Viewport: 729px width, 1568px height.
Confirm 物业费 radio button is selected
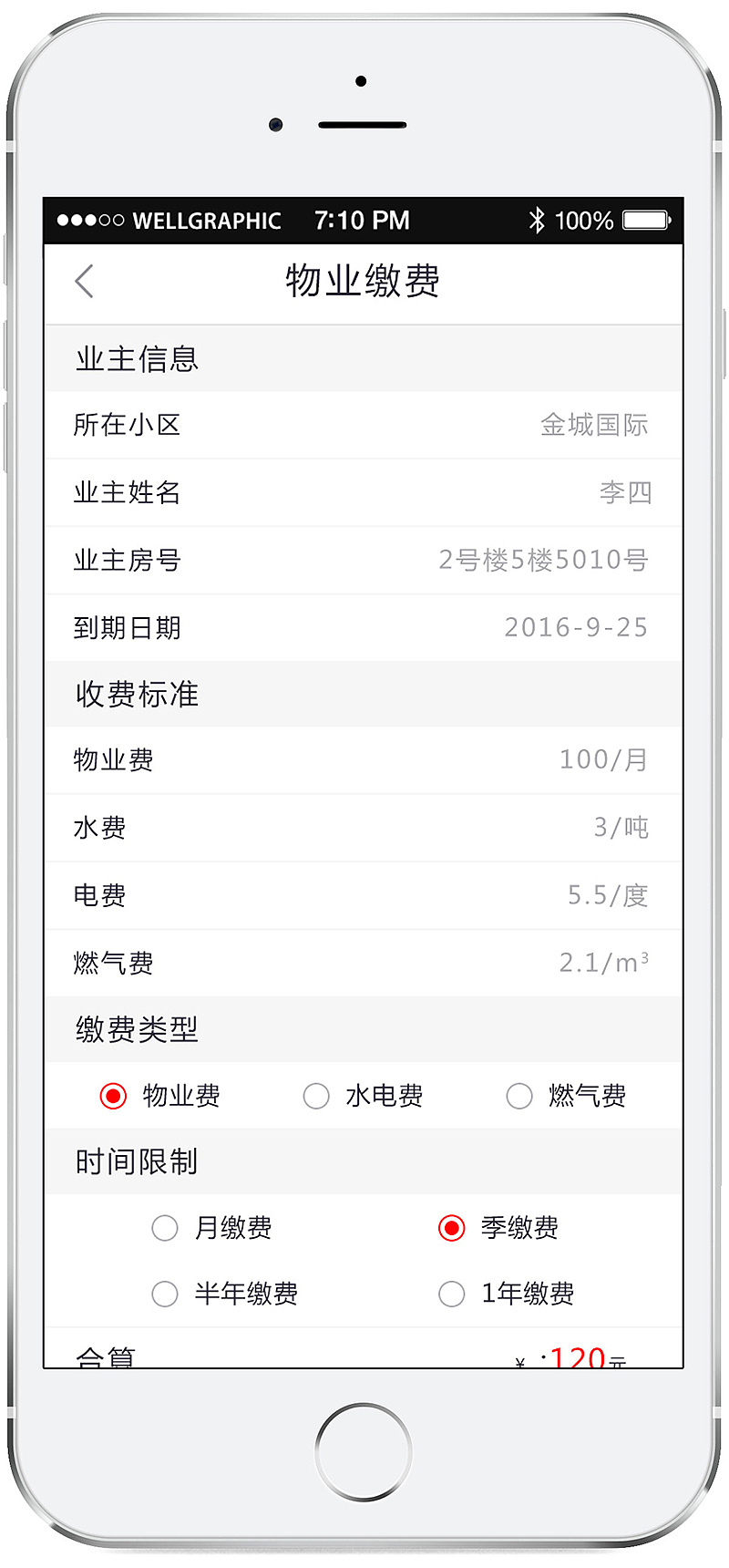pos(112,1096)
